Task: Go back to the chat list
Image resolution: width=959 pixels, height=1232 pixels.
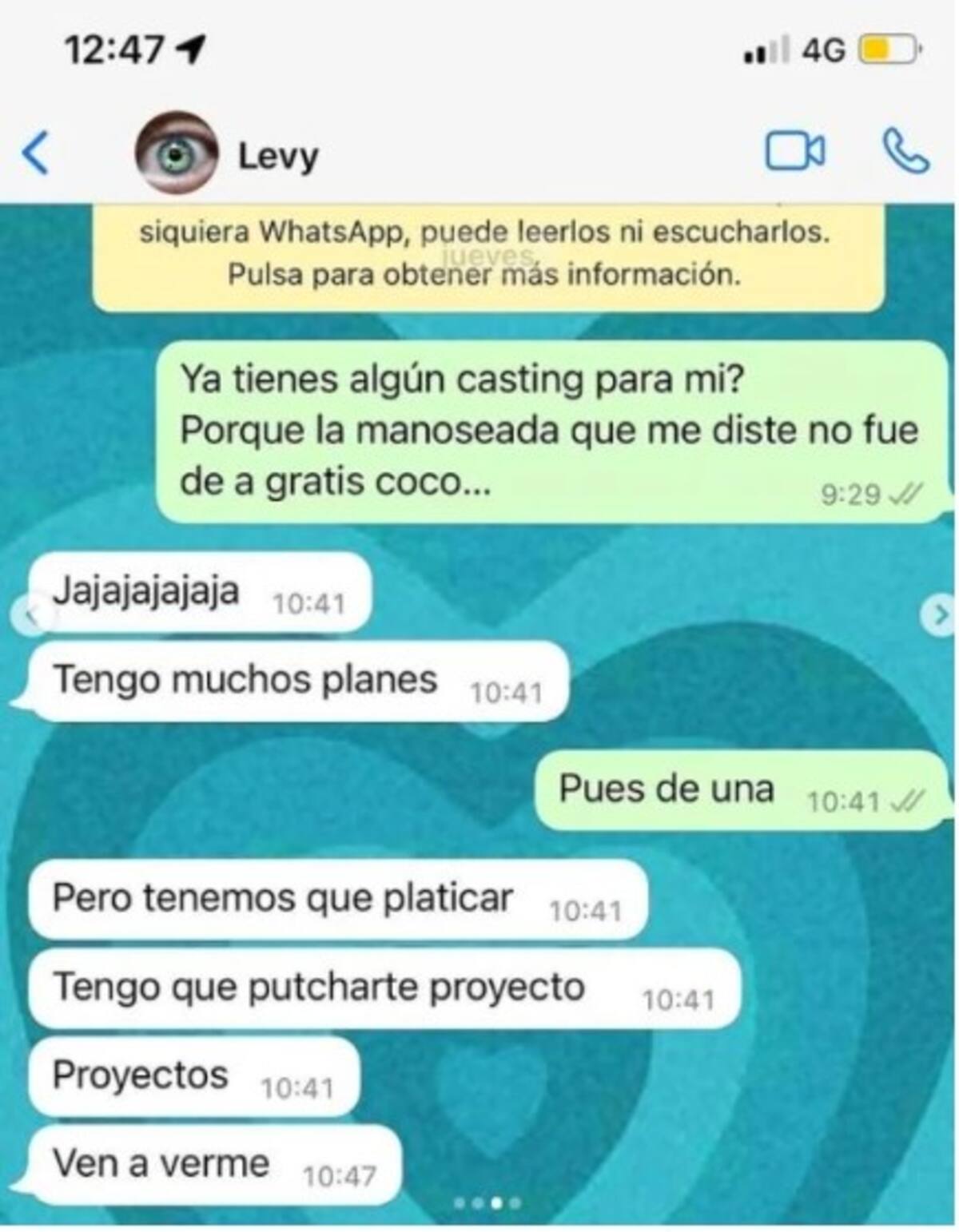Action: coord(36,153)
